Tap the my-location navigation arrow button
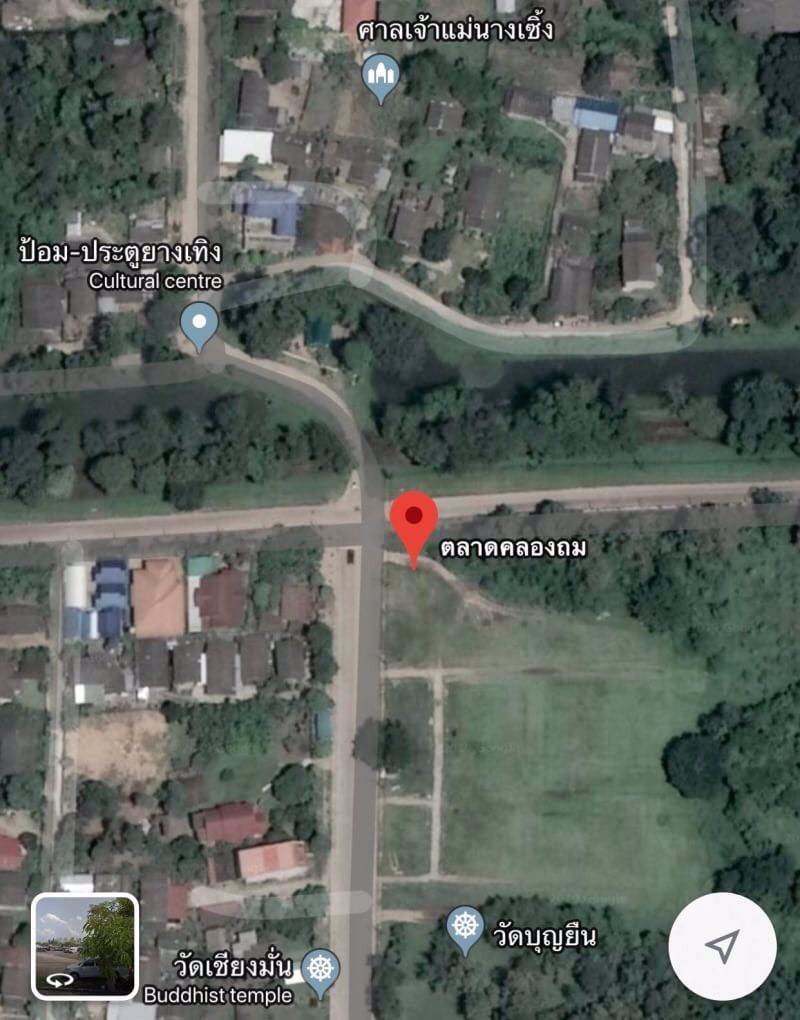Image resolution: width=800 pixels, height=1020 pixels. tap(722, 946)
